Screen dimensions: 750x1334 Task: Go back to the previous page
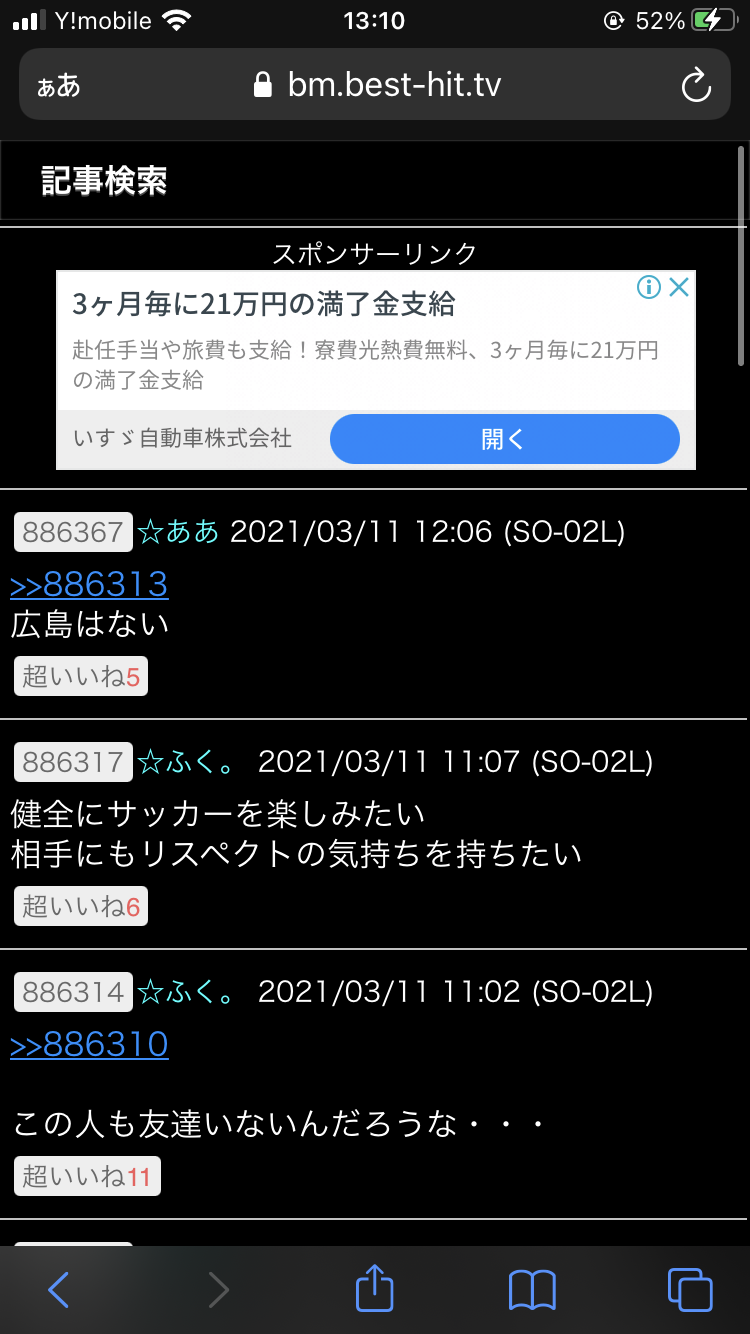pos(59,1290)
